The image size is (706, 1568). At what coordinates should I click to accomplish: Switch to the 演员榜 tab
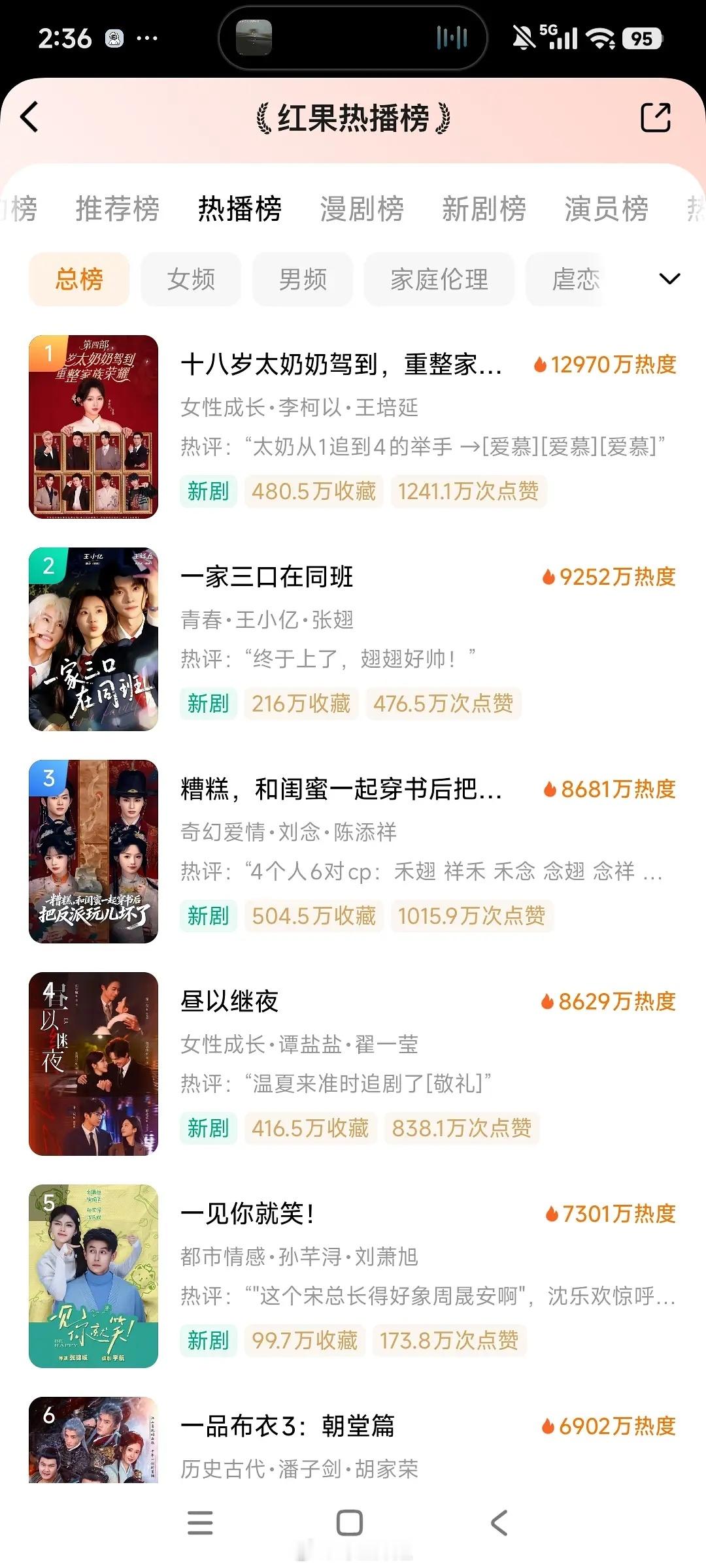tap(607, 209)
